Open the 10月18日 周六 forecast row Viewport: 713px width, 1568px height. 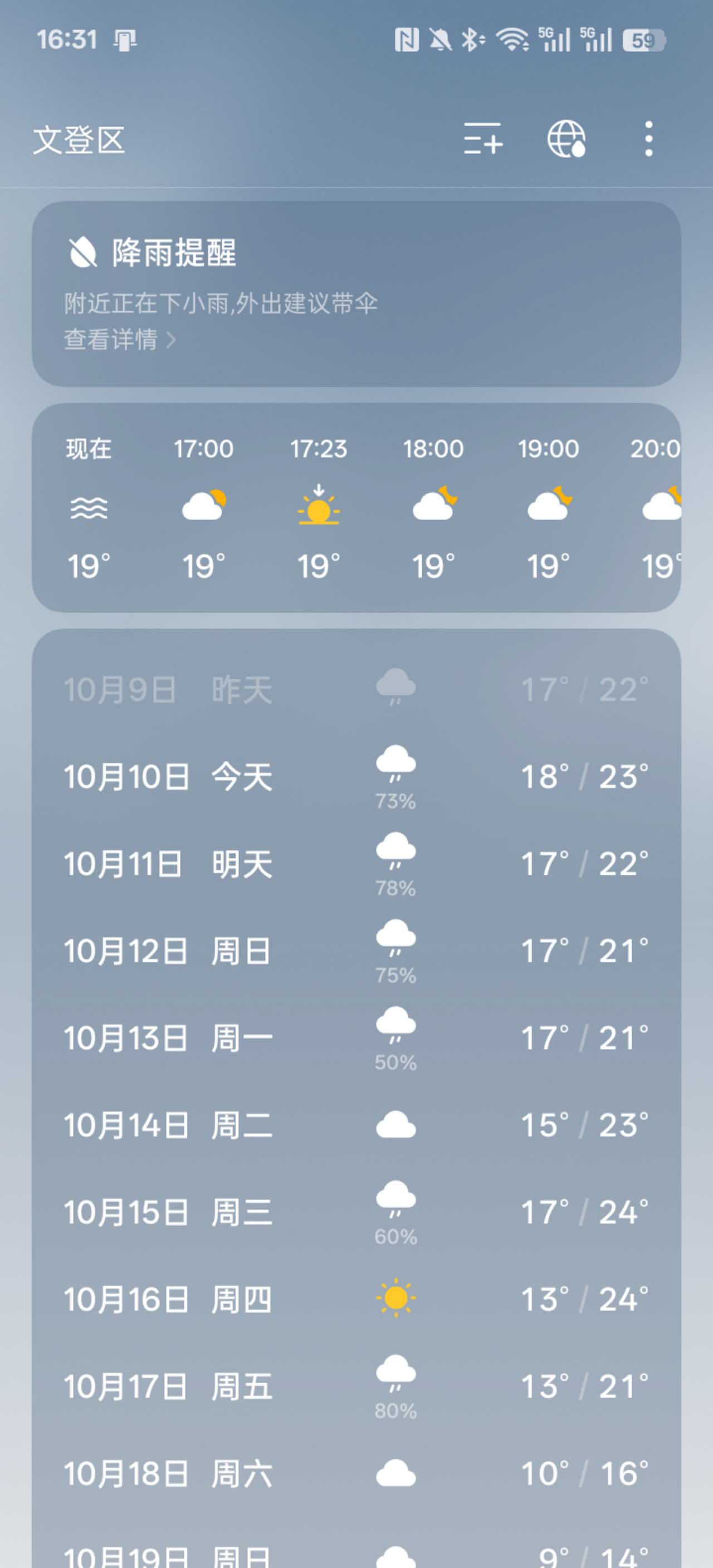[356, 1474]
